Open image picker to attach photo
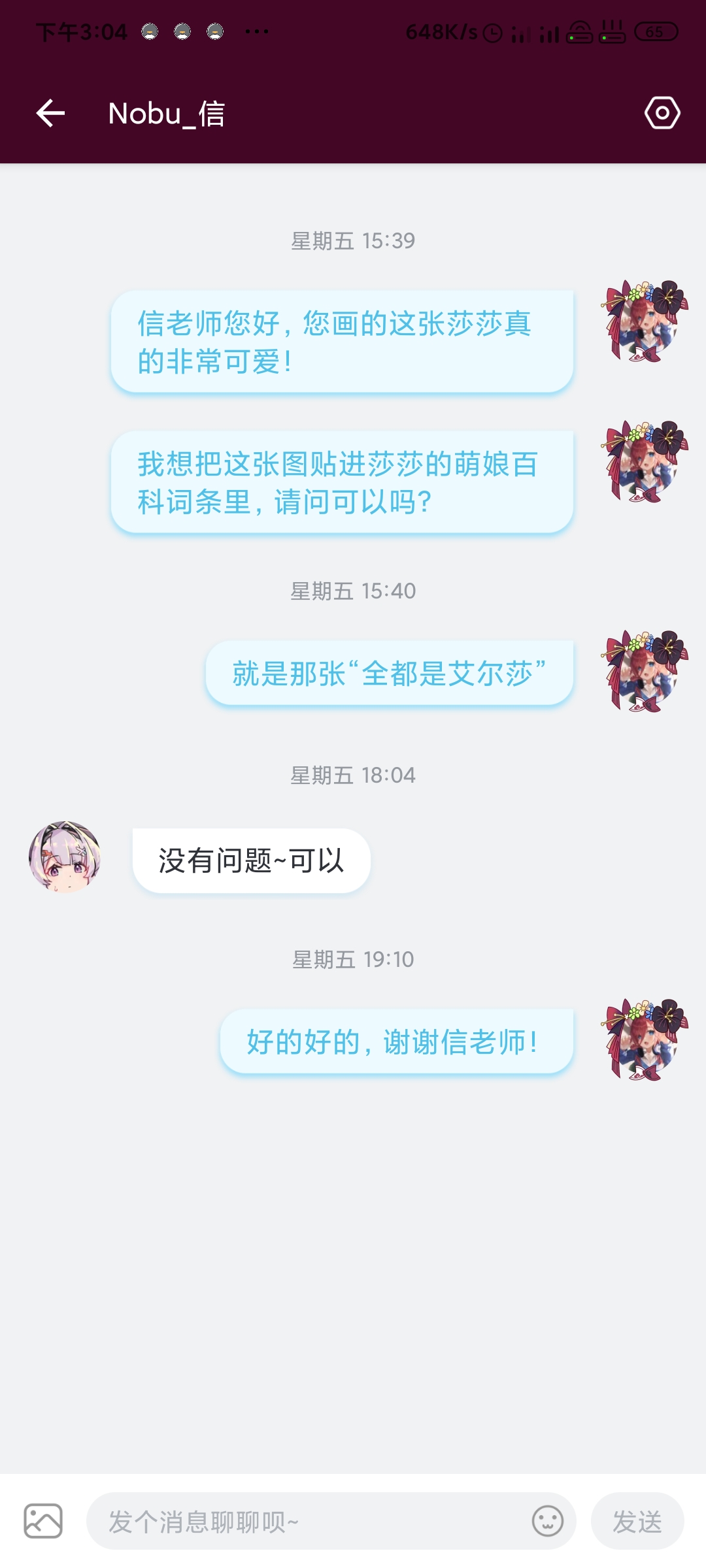Viewport: 706px width, 1568px height. [x=43, y=1521]
